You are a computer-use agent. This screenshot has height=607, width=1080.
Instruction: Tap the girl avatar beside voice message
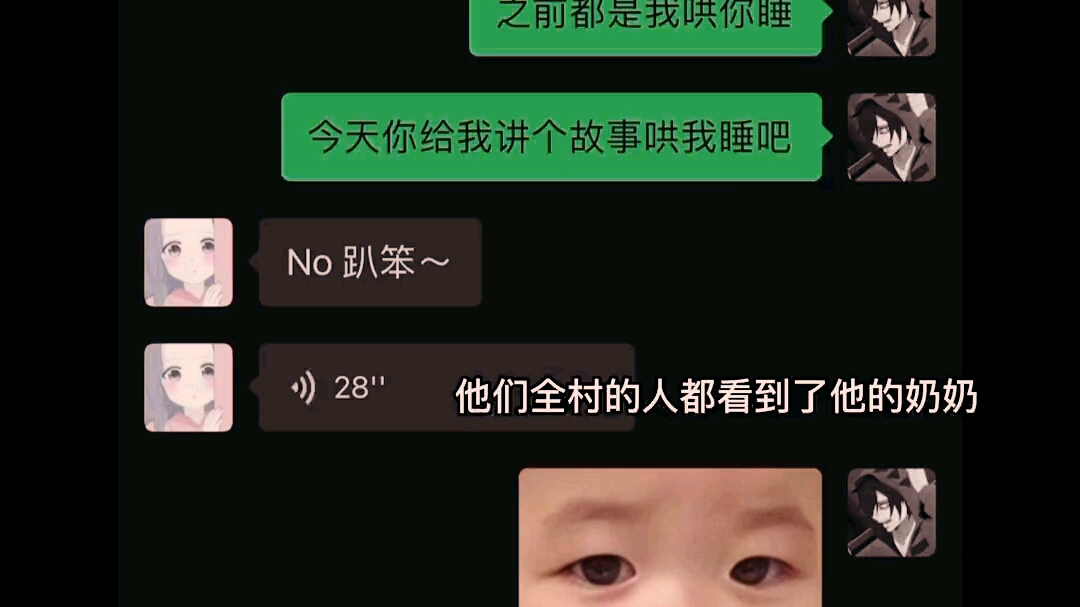pos(188,388)
